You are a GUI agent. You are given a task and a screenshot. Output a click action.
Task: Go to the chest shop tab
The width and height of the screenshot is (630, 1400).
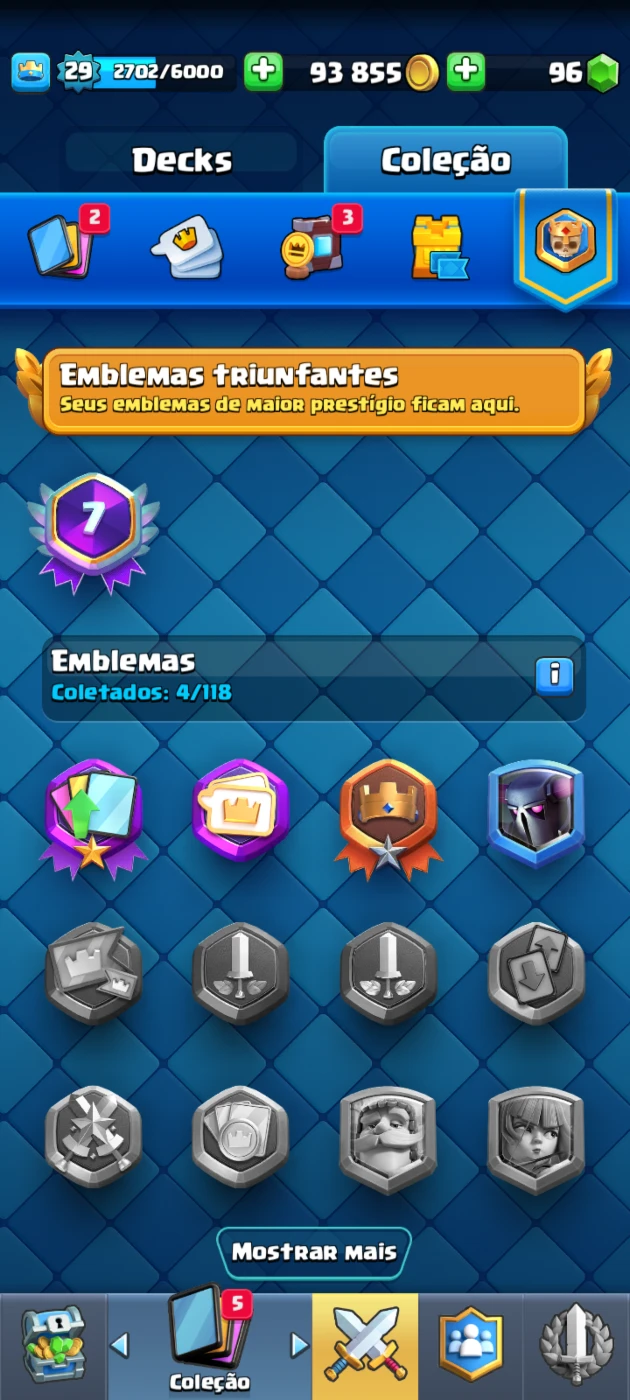(53, 1346)
